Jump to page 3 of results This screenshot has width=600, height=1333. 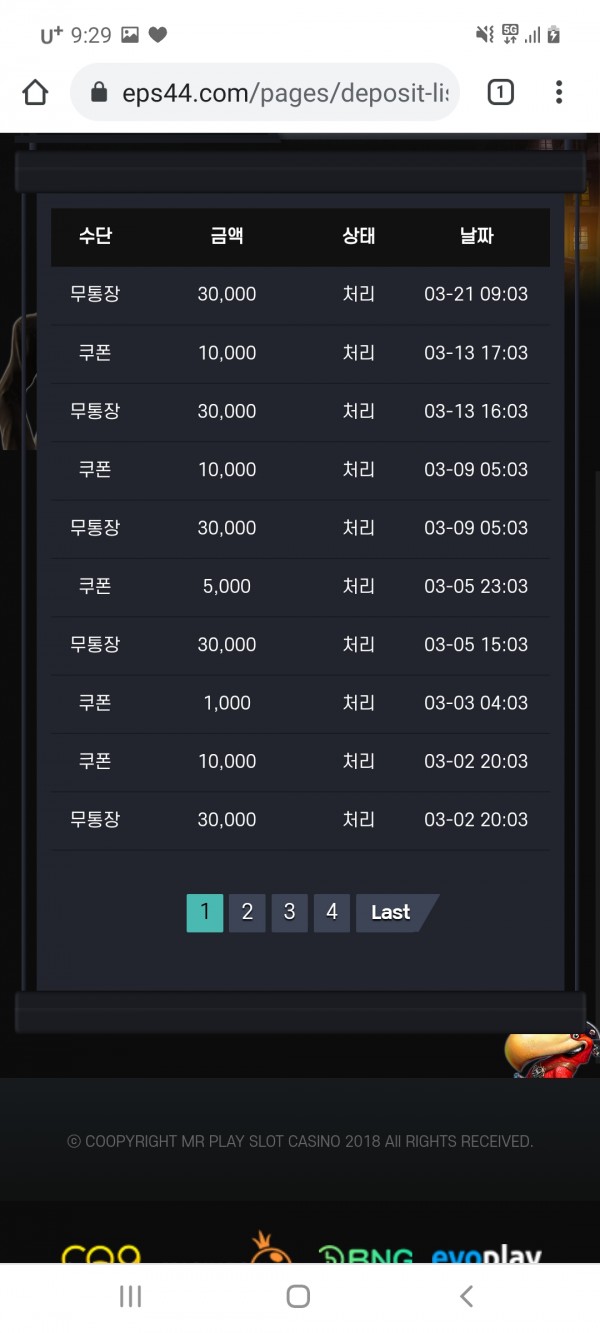point(289,913)
